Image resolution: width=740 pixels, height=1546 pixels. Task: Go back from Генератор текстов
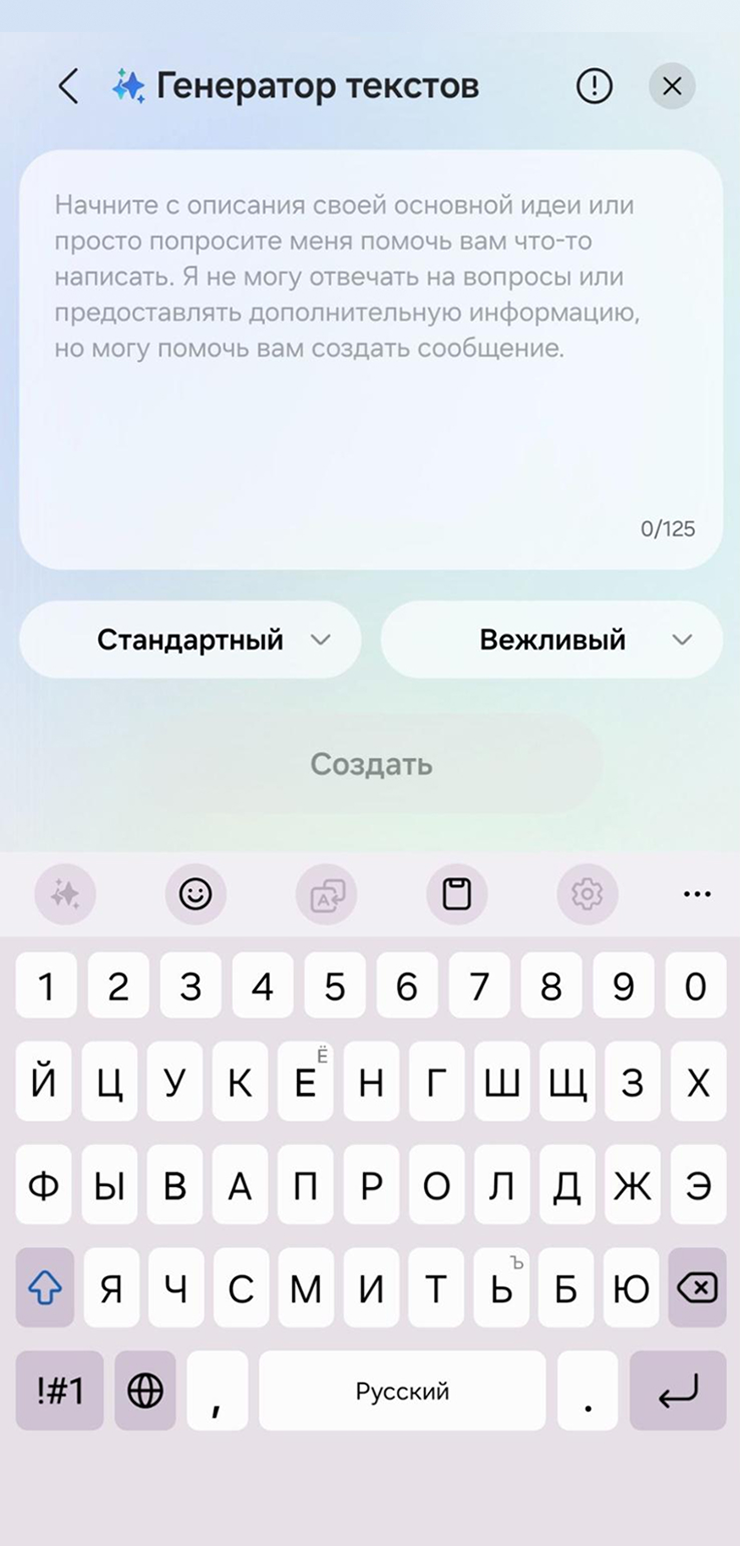click(x=68, y=87)
